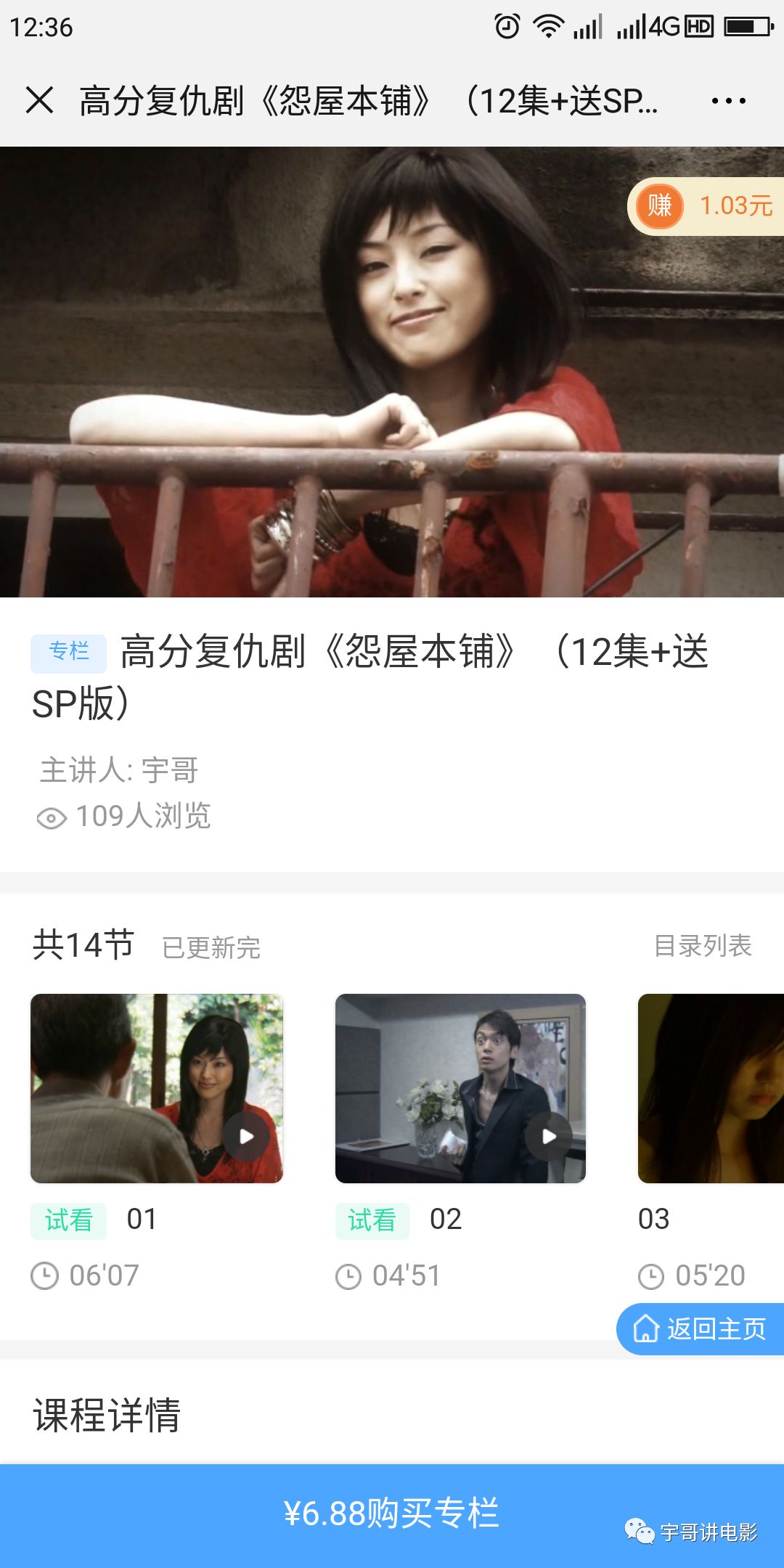Tap 返回主页 to return home

coord(701,1329)
